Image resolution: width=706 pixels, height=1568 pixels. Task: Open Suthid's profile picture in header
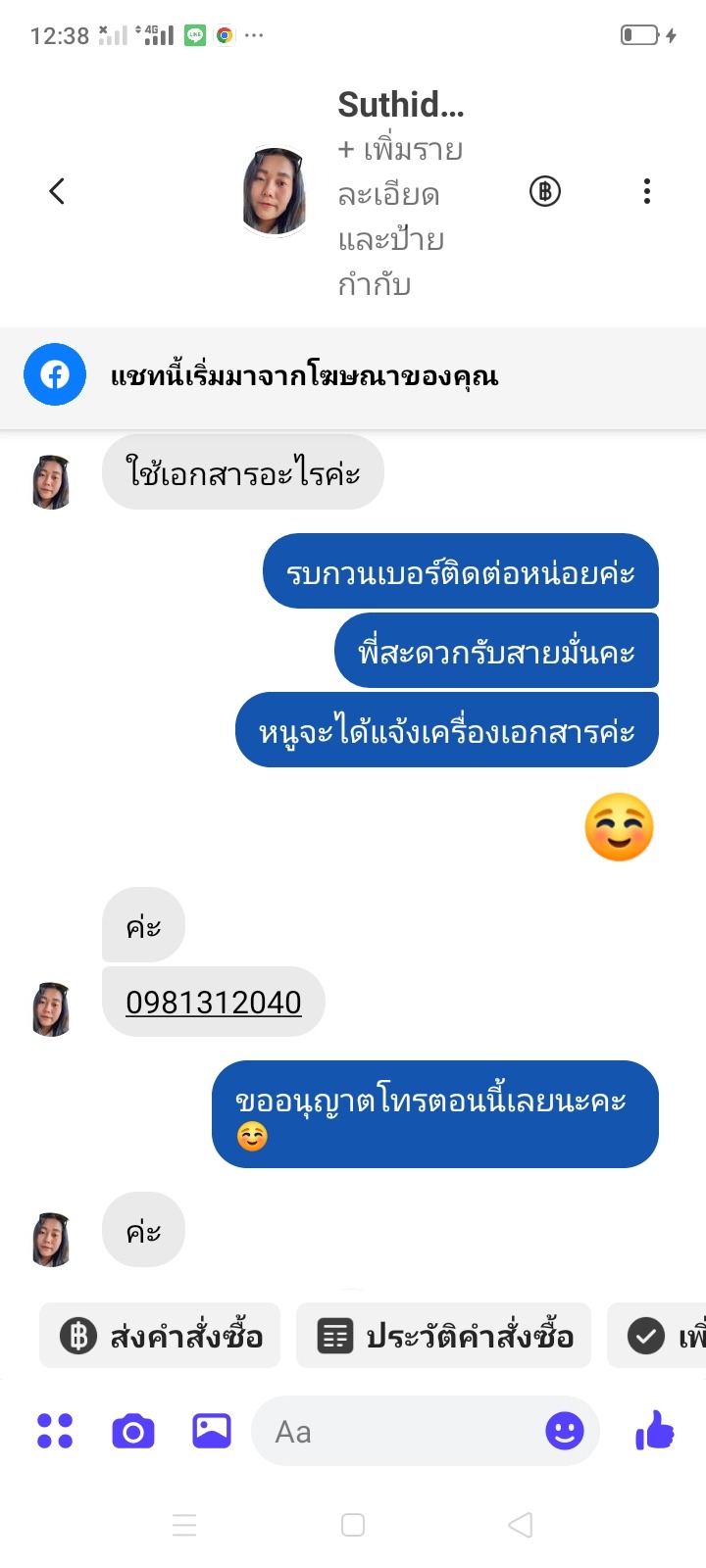click(x=275, y=191)
